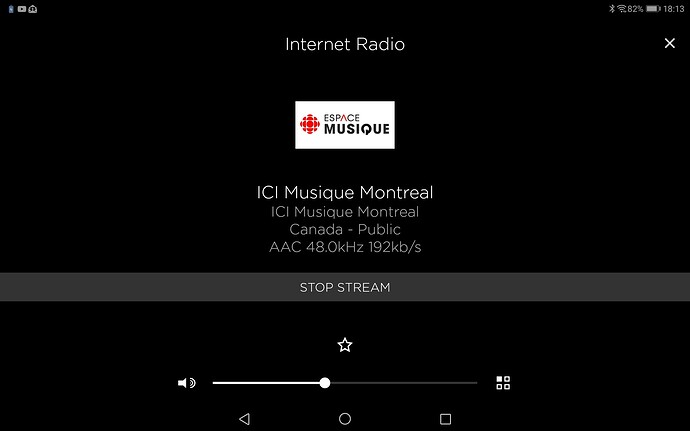The image size is (690, 431).
Task: Go back with system back button
Action: pyautogui.click(x=244, y=418)
